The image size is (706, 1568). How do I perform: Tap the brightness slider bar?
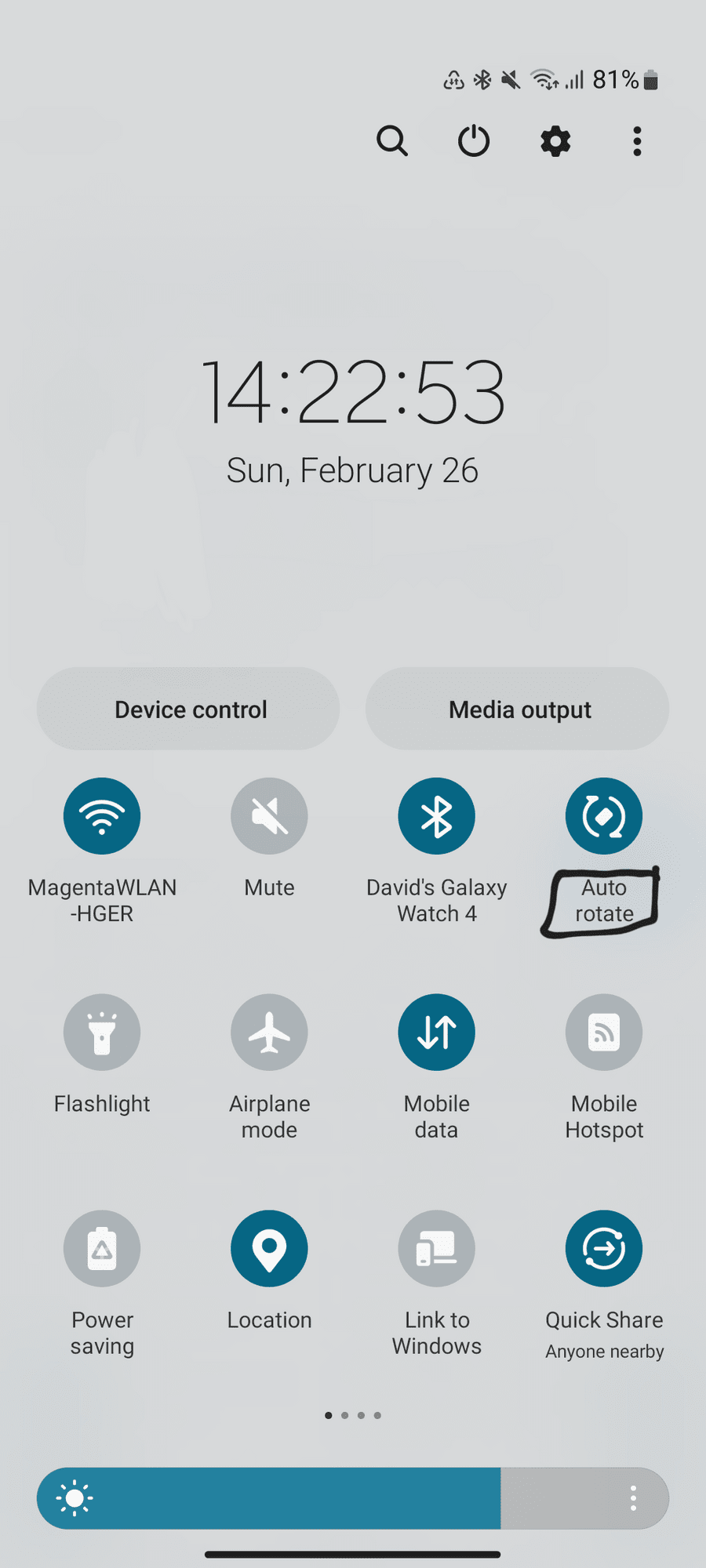click(314, 1498)
